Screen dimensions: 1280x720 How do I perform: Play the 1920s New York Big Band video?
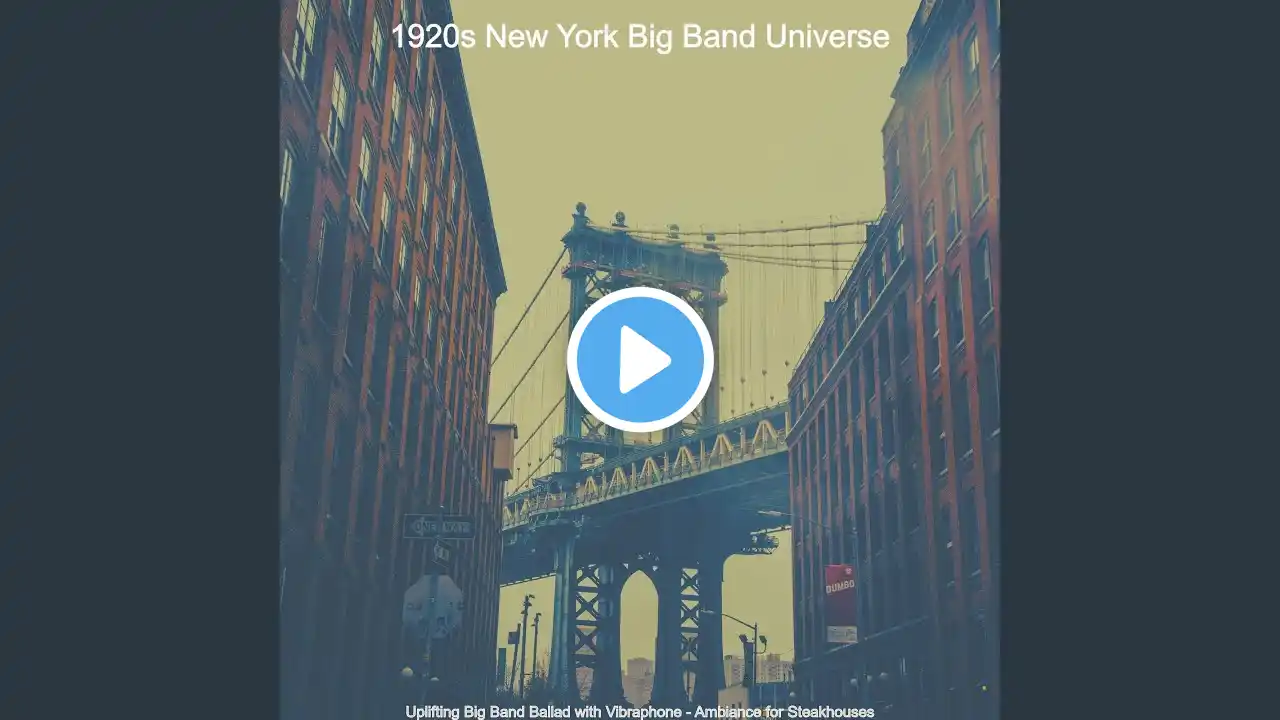[640, 360]
